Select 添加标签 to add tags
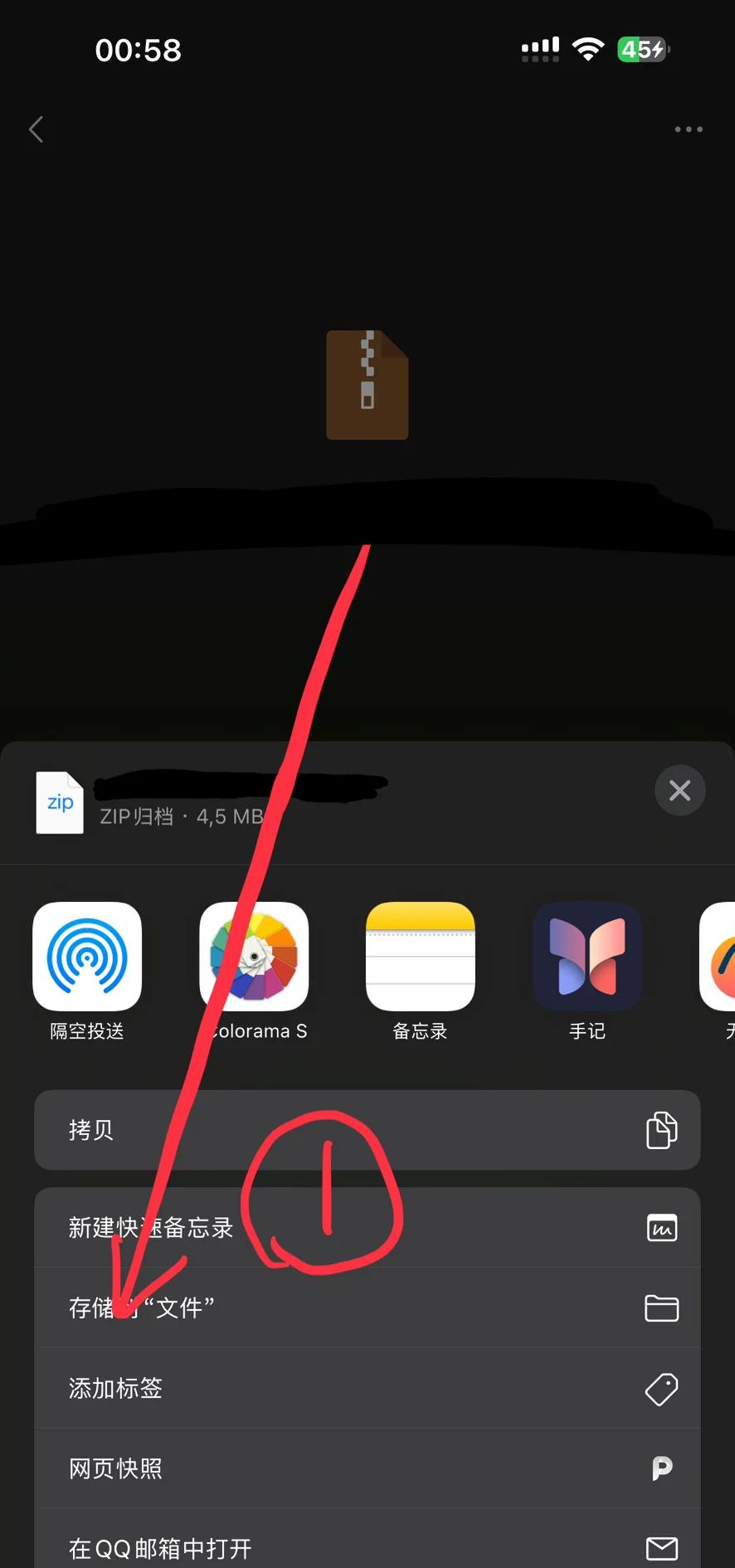Screen dimensions: 735x1568 click(367, 1388)
